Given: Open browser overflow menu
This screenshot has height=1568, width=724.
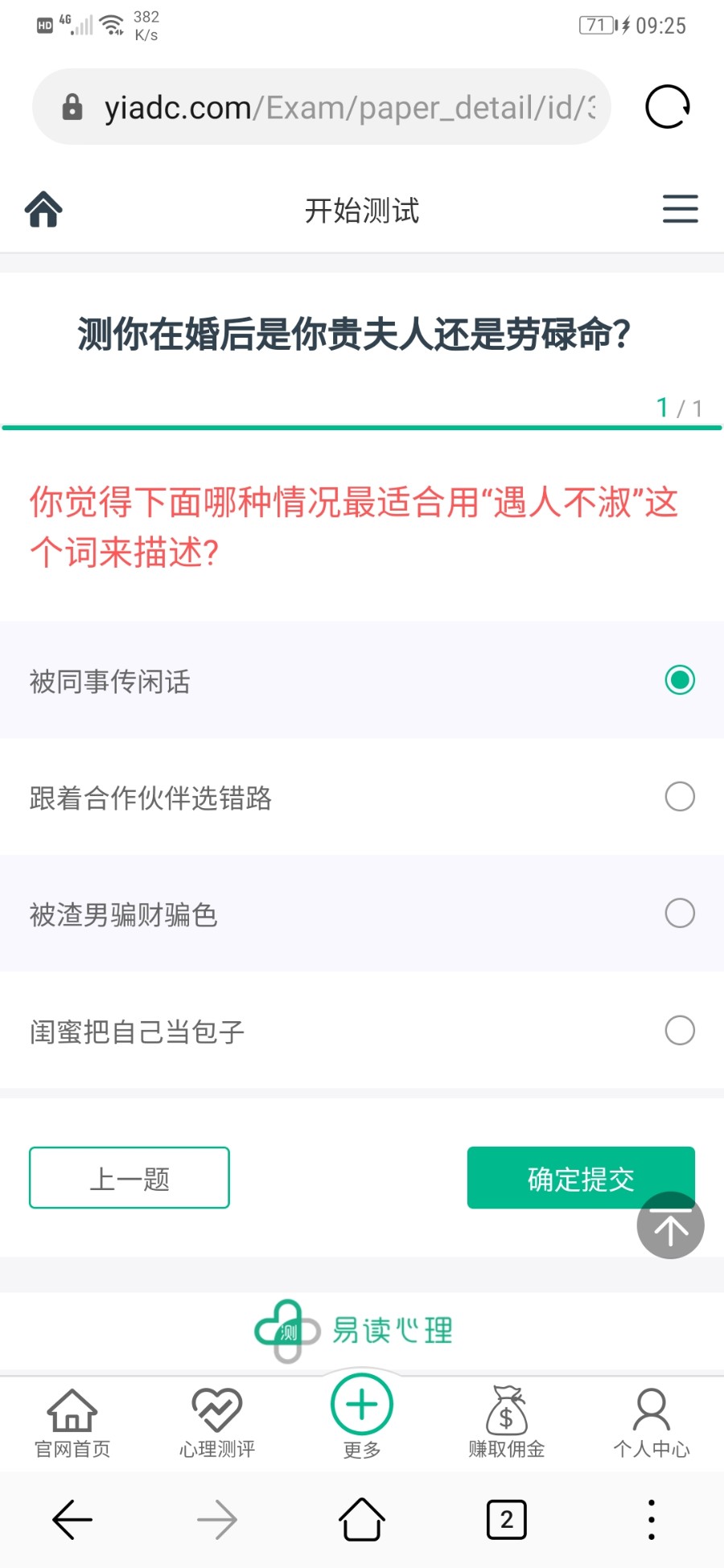Looking at the screenshot, I should (x=652, y=1520).
